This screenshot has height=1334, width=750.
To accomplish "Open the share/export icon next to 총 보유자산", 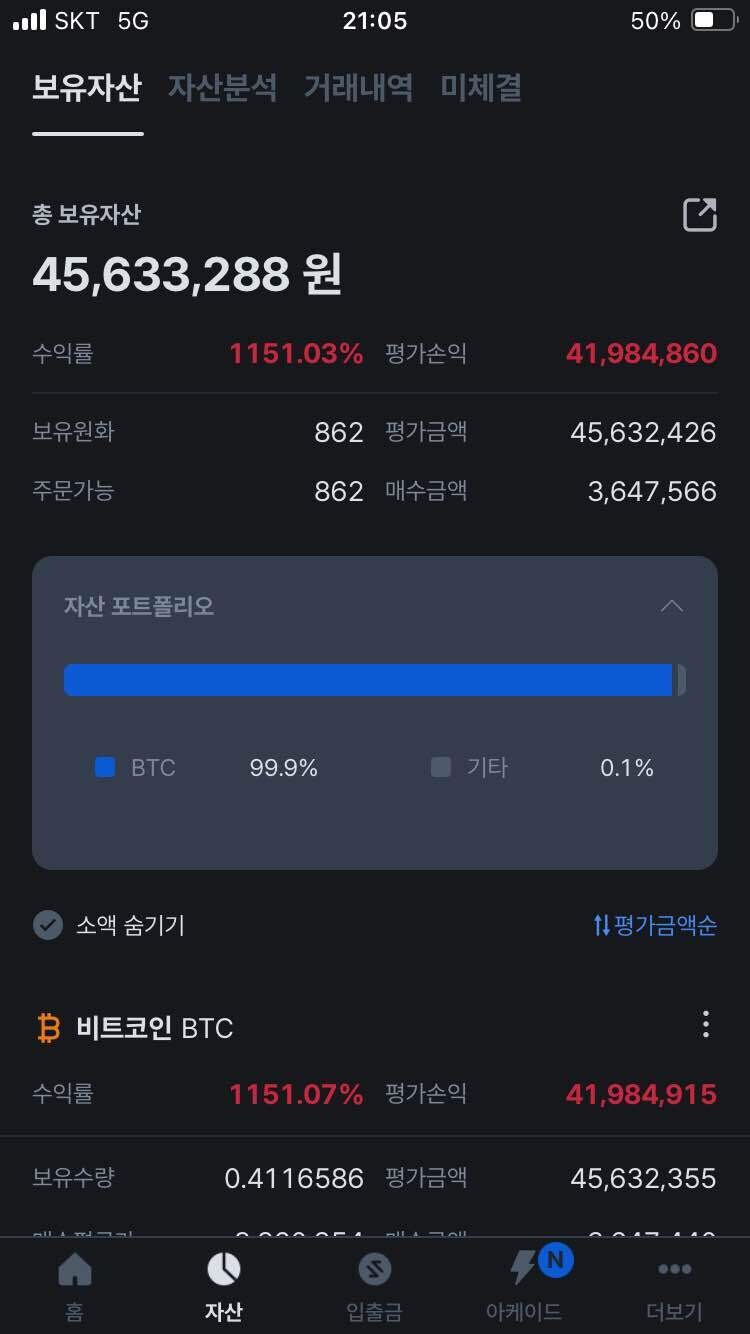I will point(700,215).
